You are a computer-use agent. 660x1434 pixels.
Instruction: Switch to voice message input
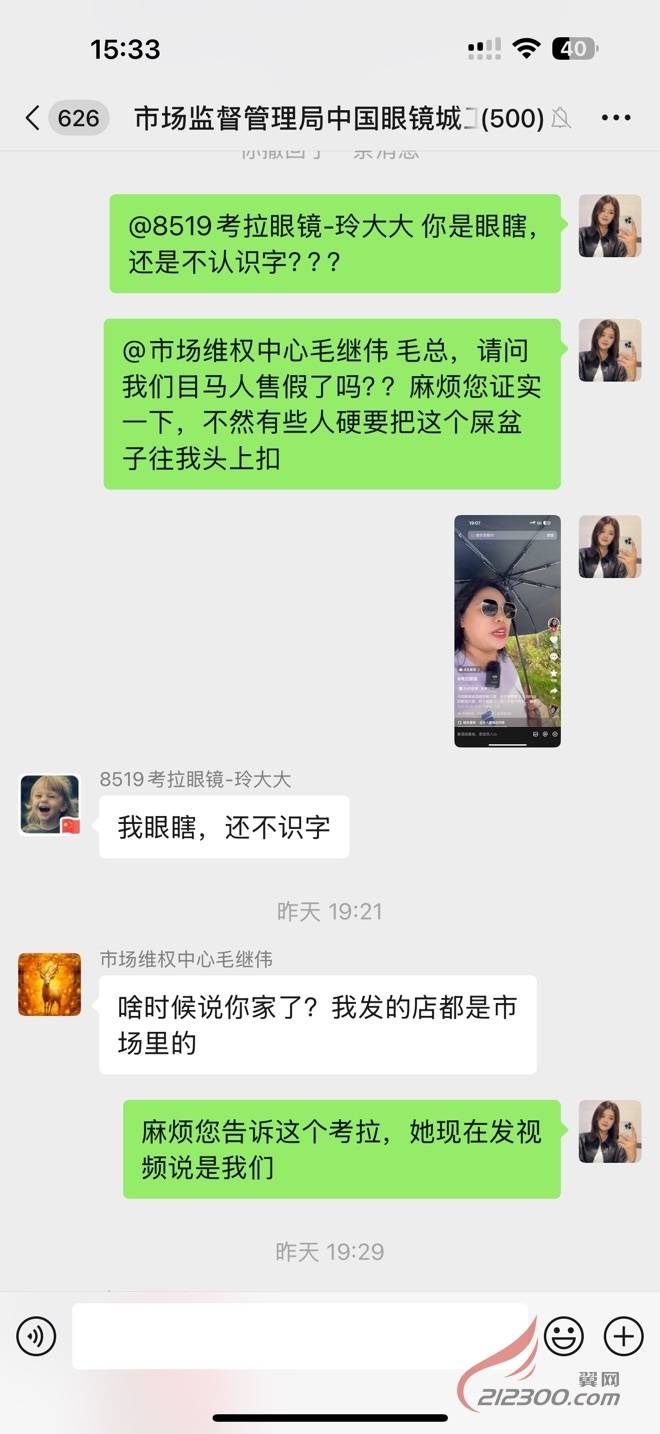point(37,1336)
